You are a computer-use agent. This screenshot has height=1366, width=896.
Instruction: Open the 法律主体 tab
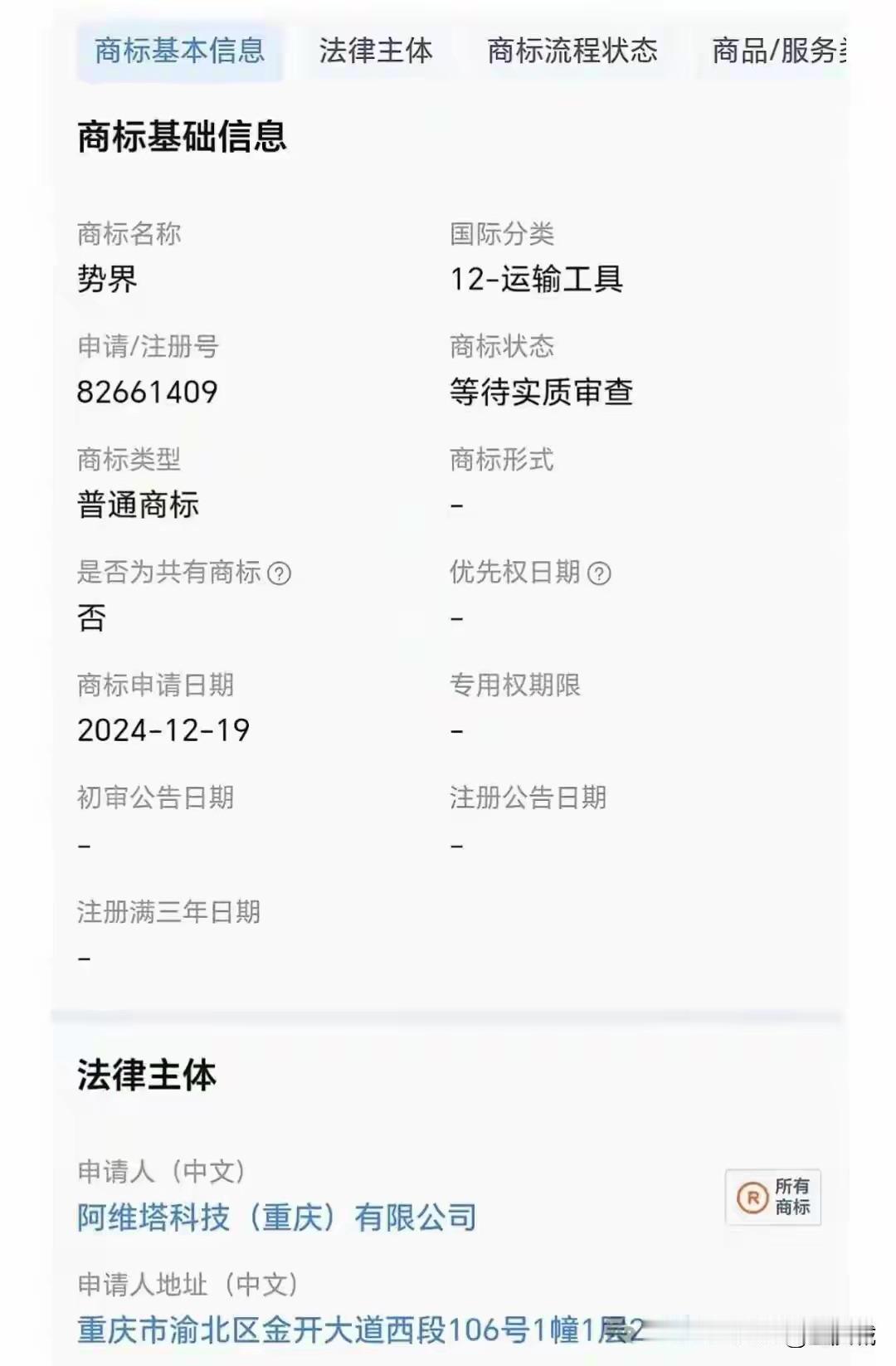pos(376,51)
